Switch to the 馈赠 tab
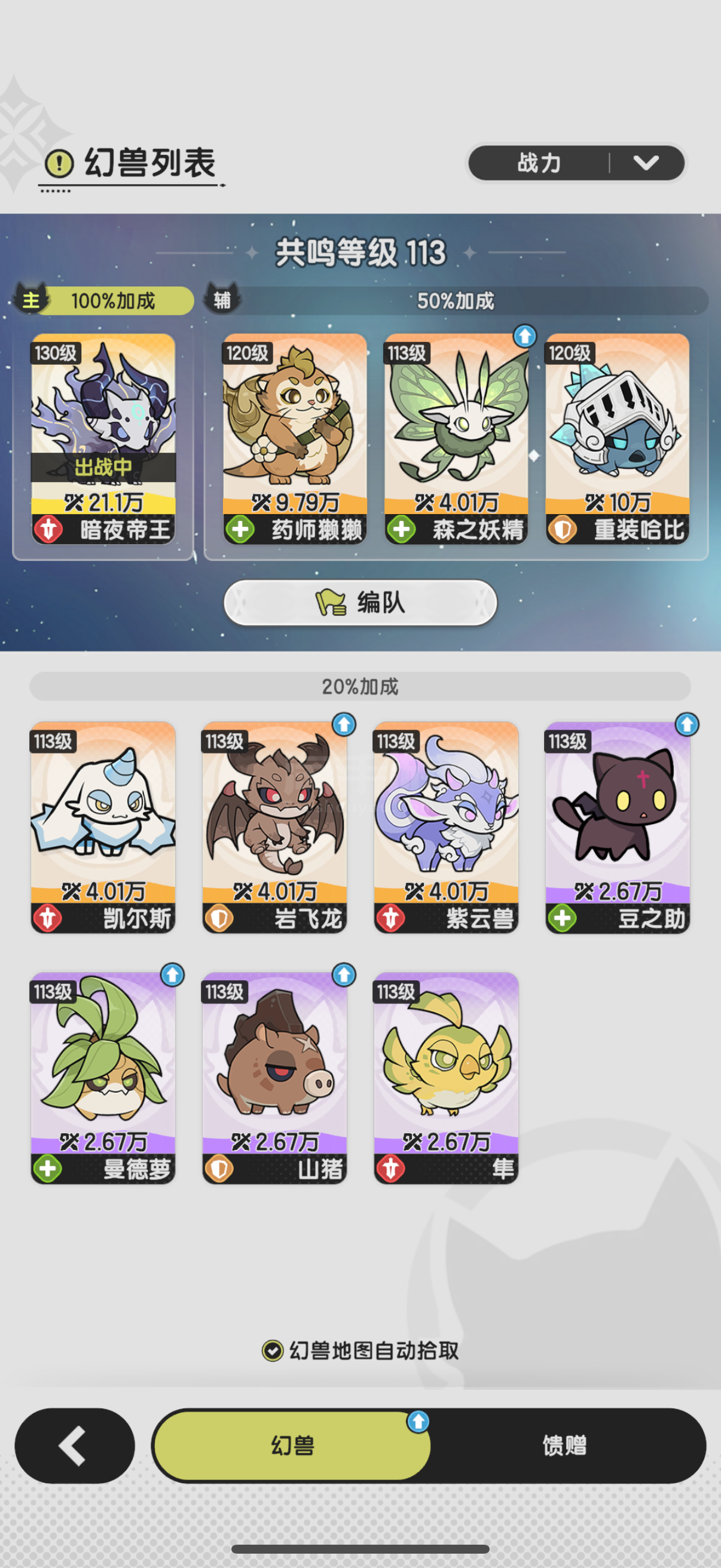Screen dimensions: 721x1568 (565, 1445)
